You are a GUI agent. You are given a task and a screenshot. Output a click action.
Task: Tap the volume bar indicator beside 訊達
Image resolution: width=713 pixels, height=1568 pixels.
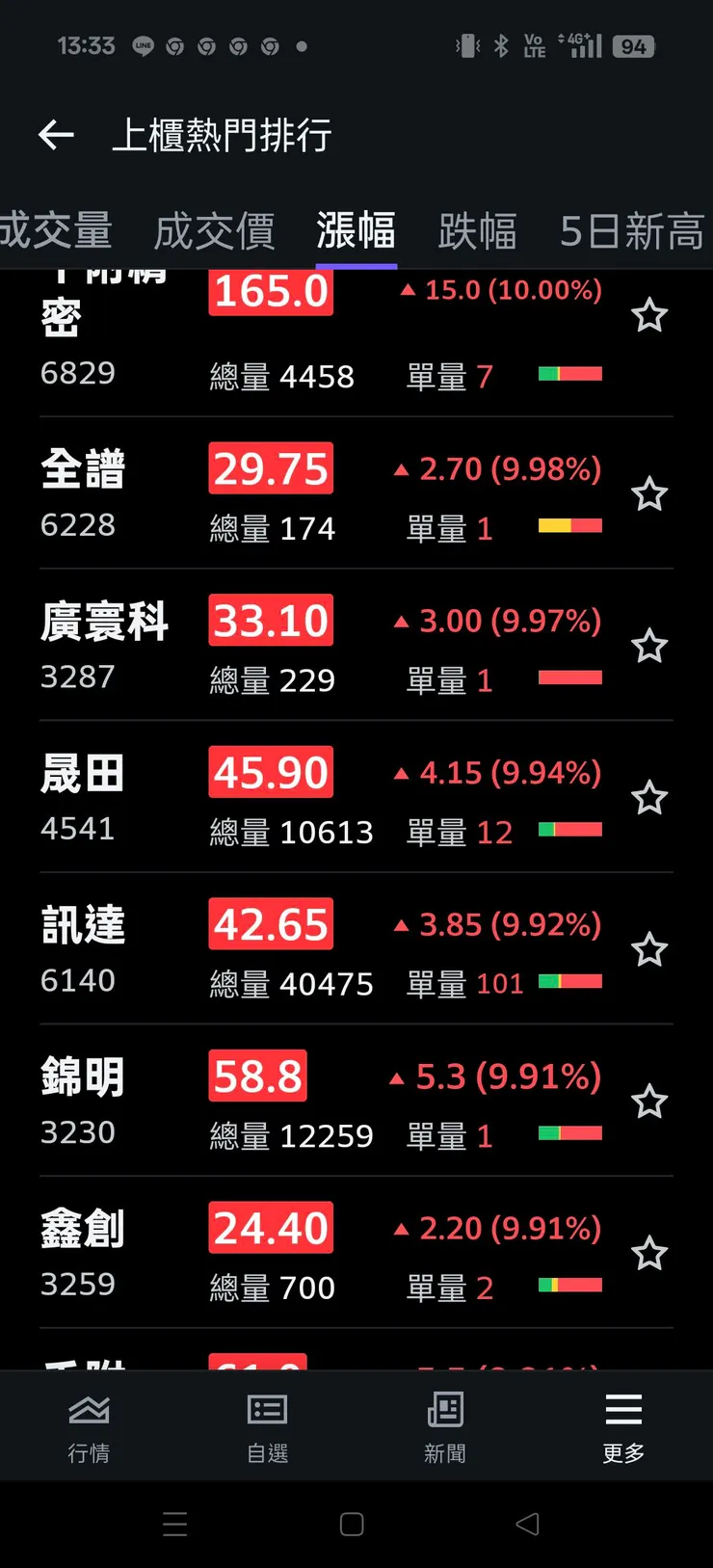pyautogui.click(x=571, y=982)
